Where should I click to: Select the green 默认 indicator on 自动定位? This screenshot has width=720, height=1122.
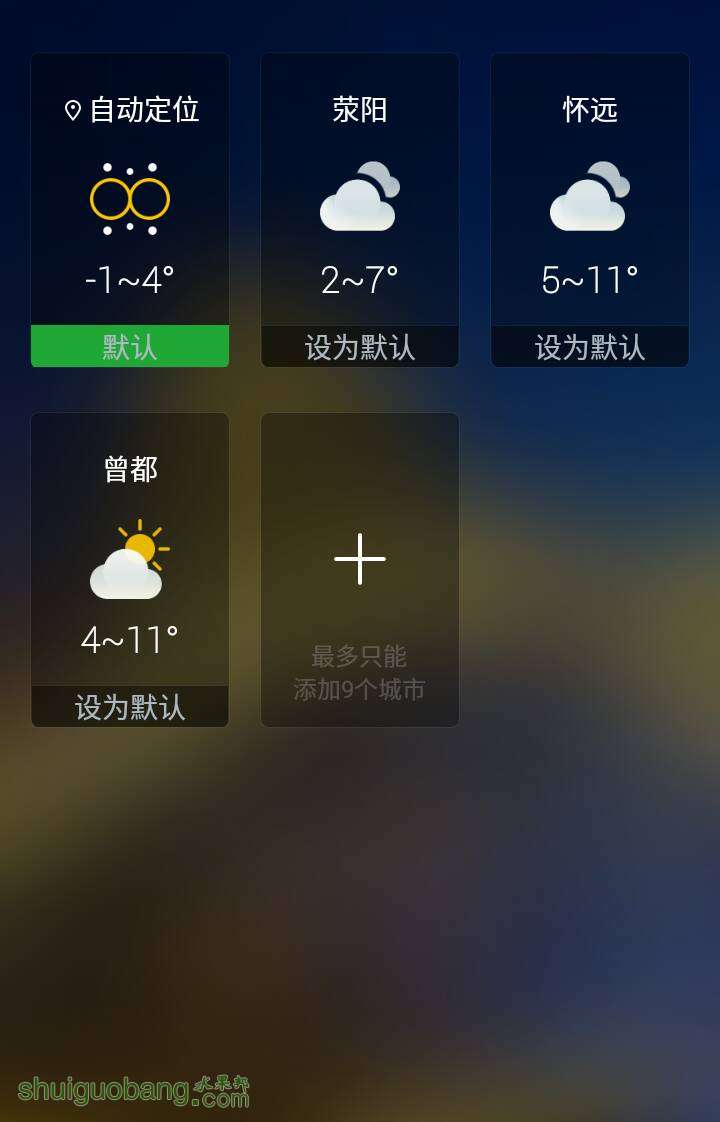[129, 347]
